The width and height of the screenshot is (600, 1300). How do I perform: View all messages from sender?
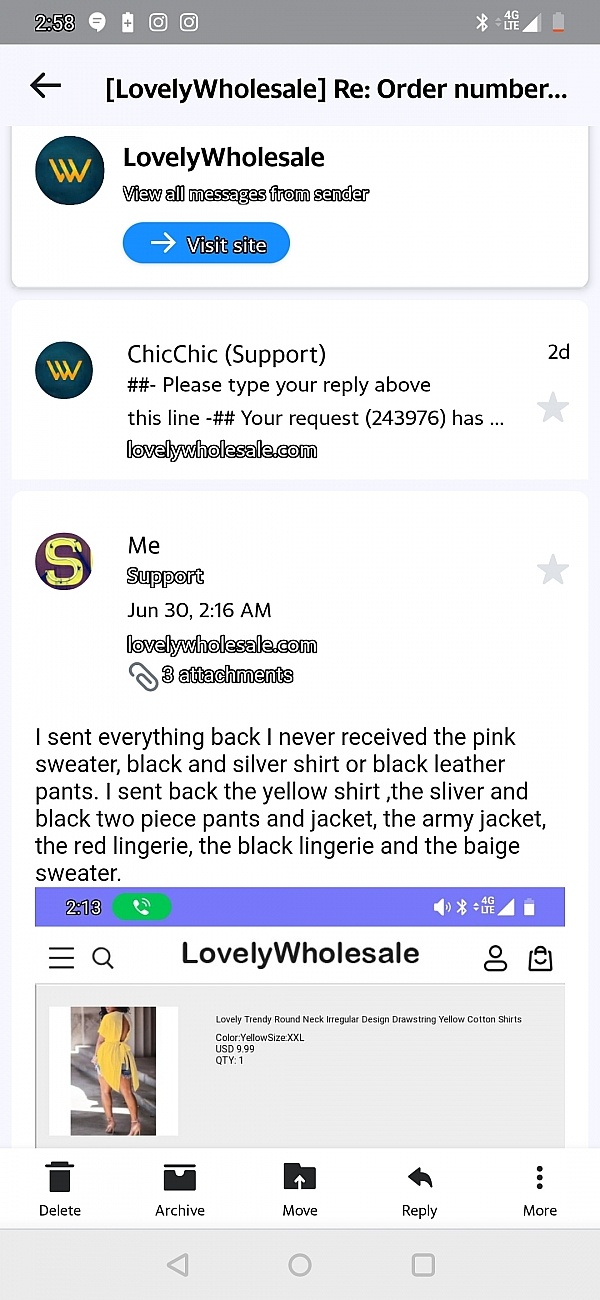point(246,194)
